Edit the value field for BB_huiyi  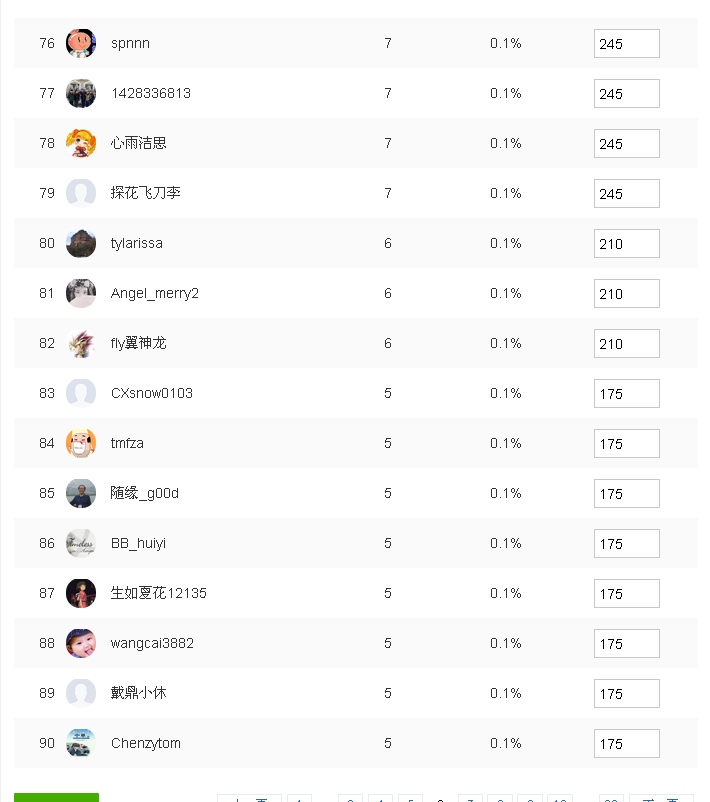click(627, 543)
